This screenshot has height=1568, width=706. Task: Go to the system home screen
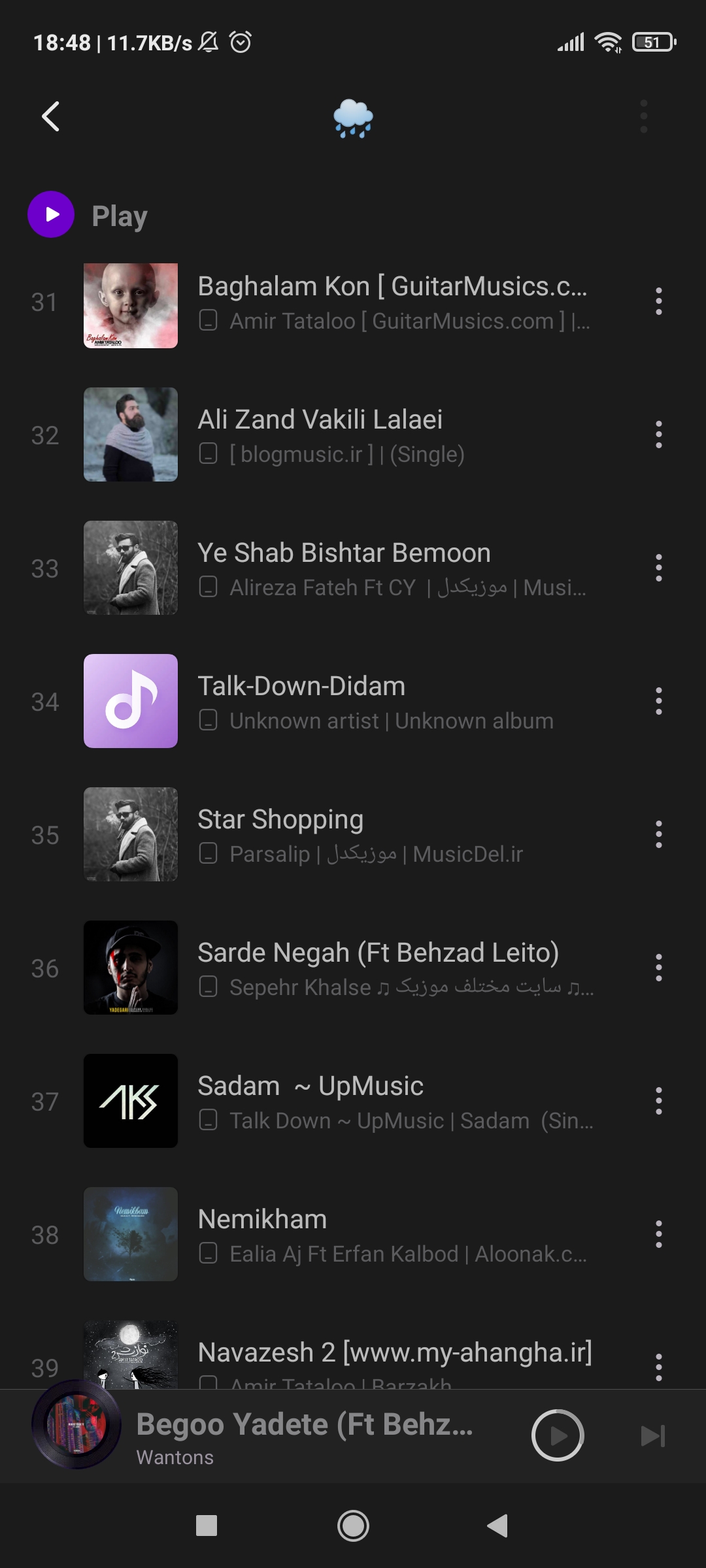pyautogui.click(x=353, y=1526)
